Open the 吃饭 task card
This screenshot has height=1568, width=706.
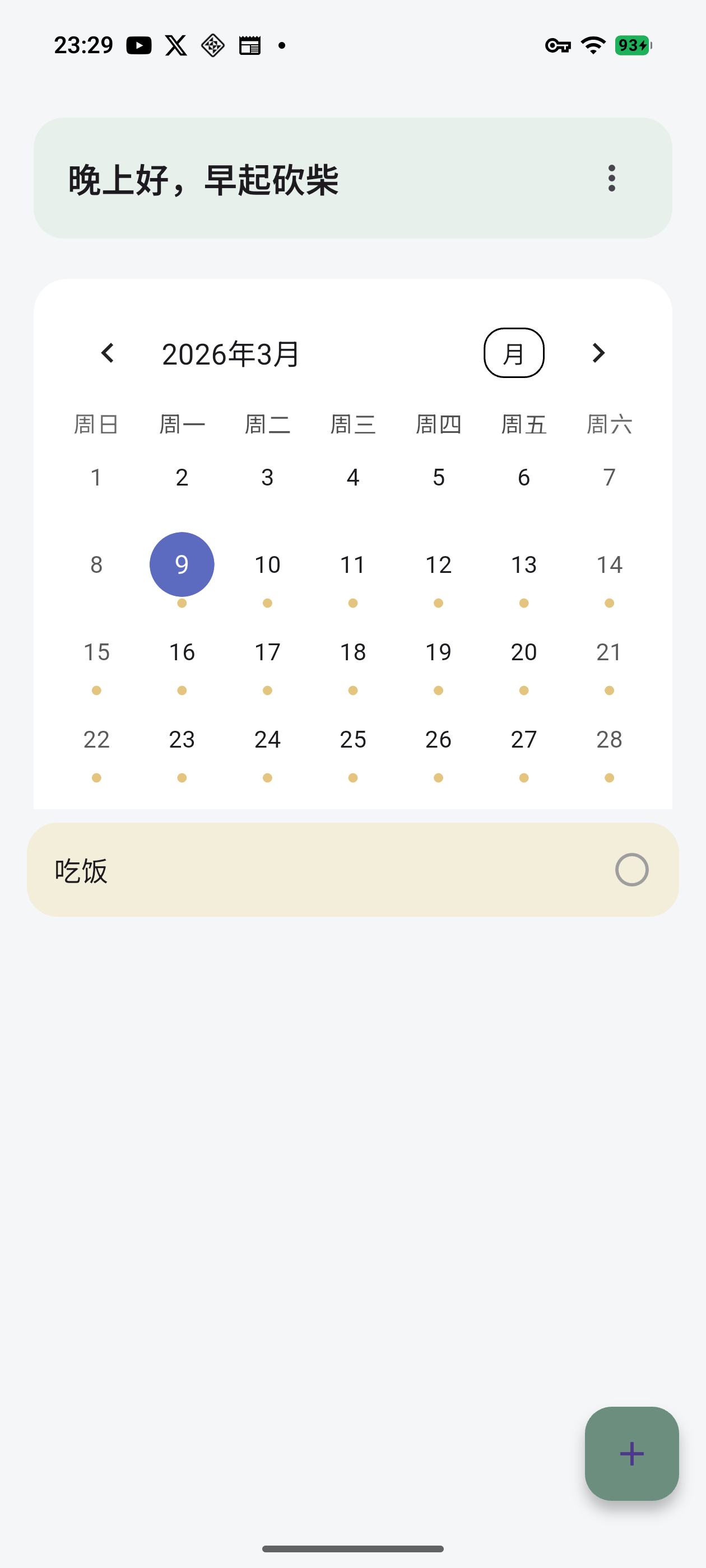352,870
